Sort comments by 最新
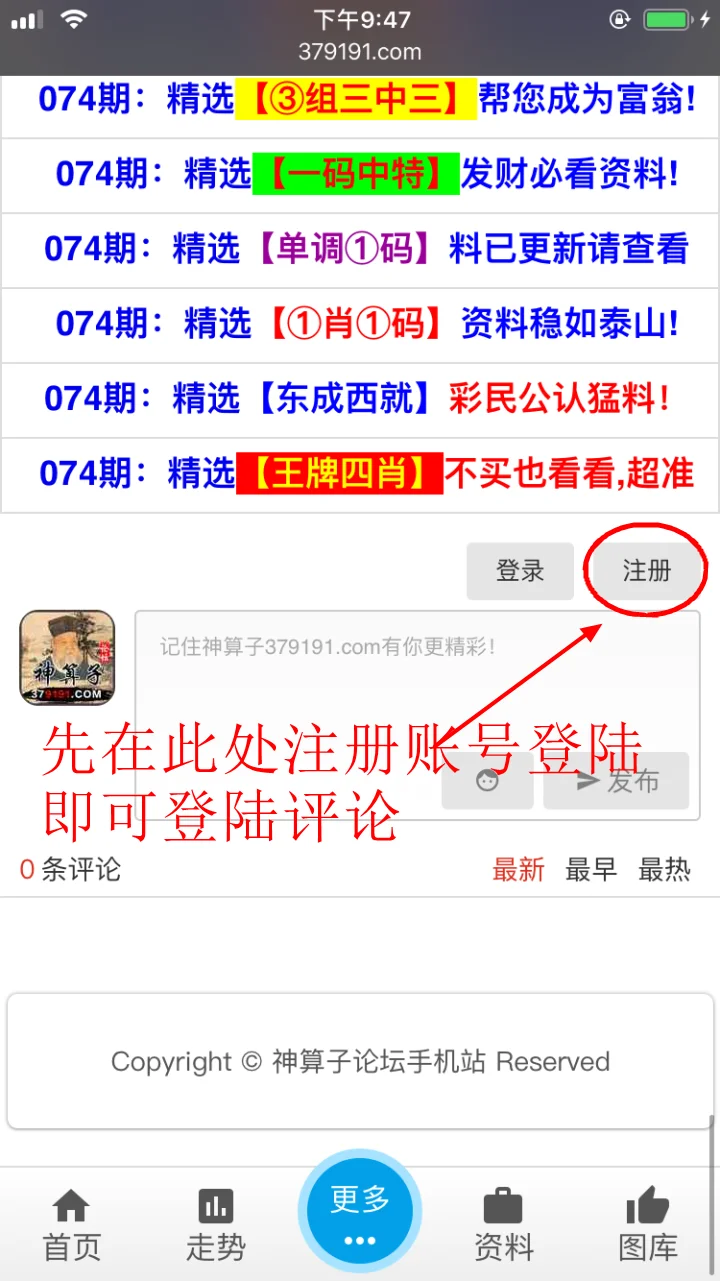 click(x=518, y=870)
